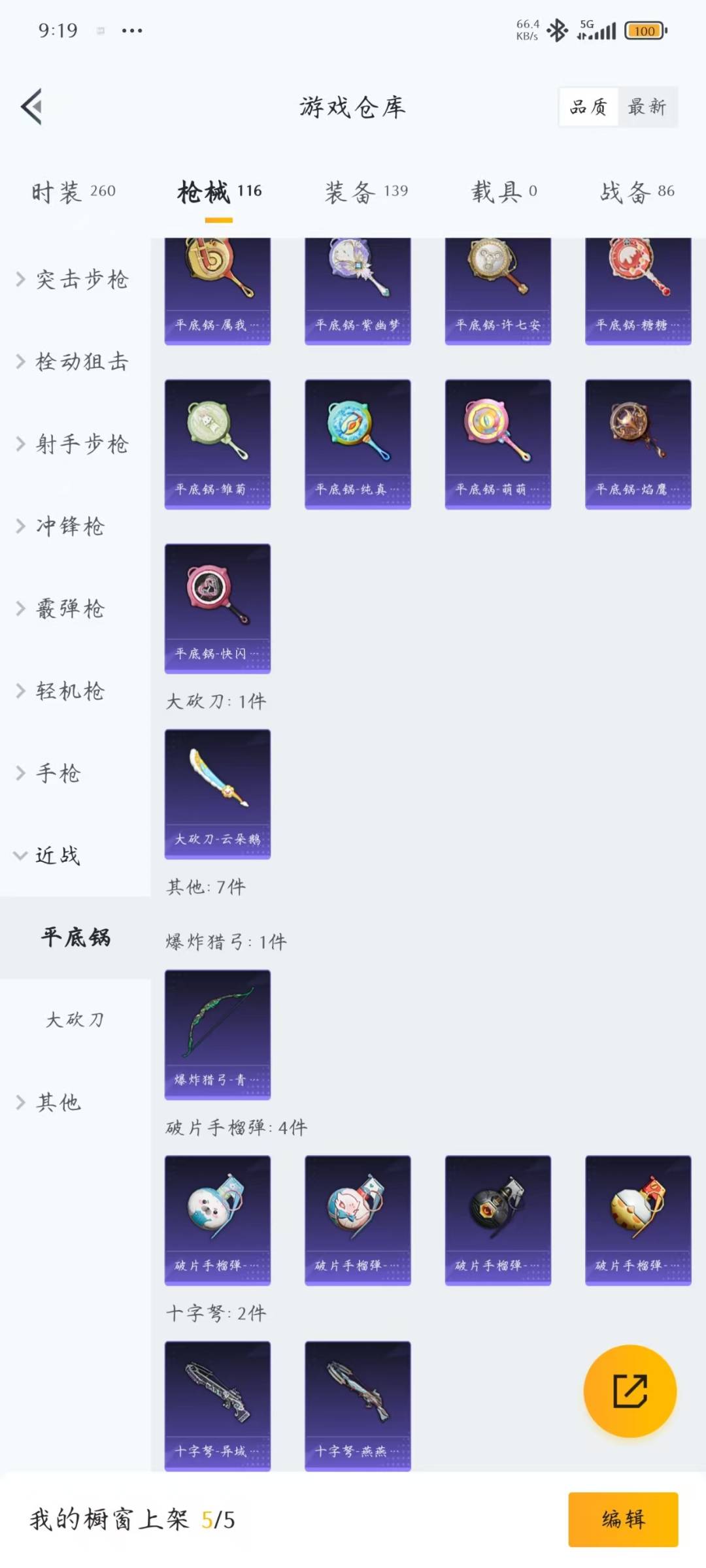Tap the back arrow to exit the warehouse

pyautogui.click(x=31, y=108)
